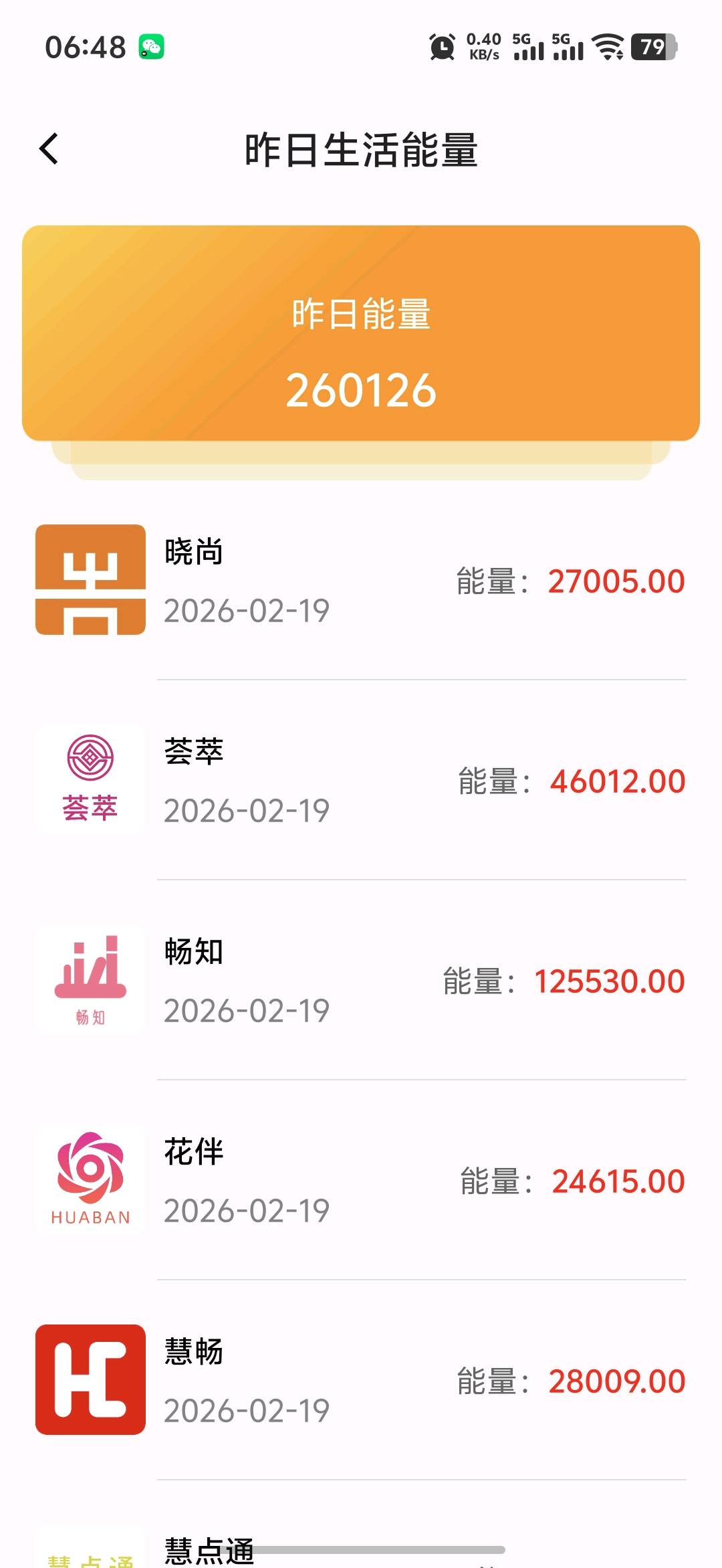Tap the Wi-Fi indicator in the status bar
Viewport: 722px width, 1568px height.
pyautogui.click(x=607, y=48)
